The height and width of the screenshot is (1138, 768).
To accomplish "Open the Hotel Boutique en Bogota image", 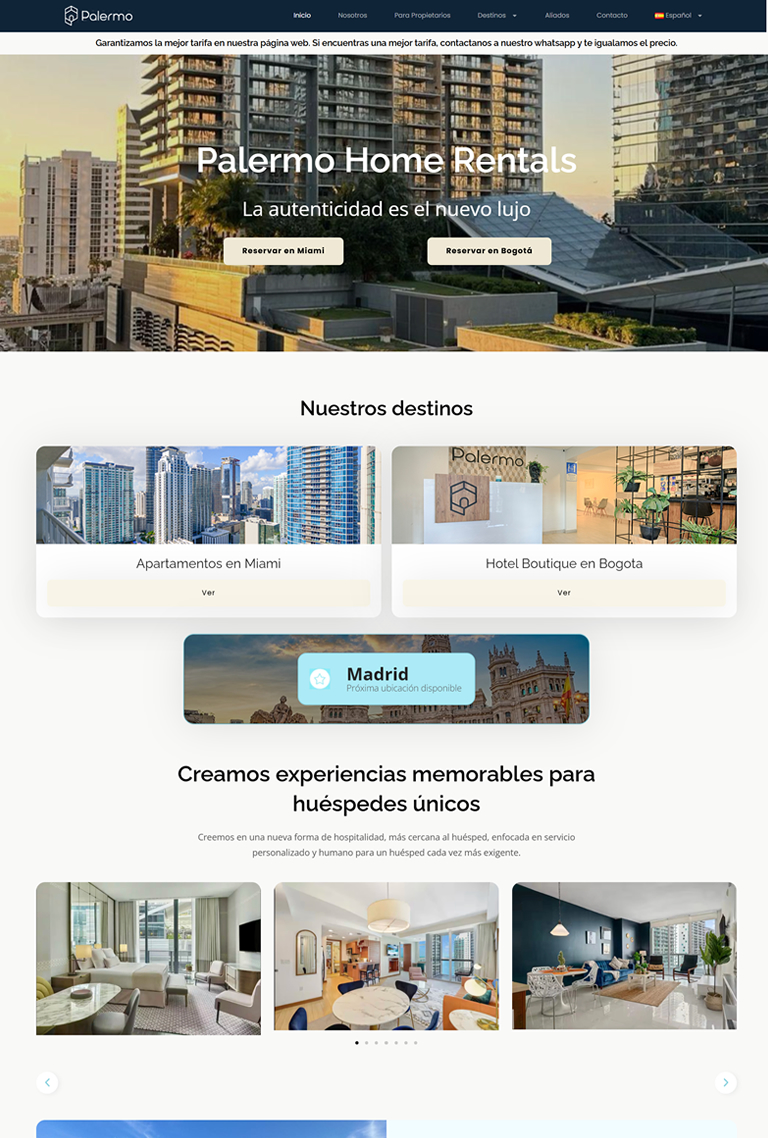I will [564, 495].
